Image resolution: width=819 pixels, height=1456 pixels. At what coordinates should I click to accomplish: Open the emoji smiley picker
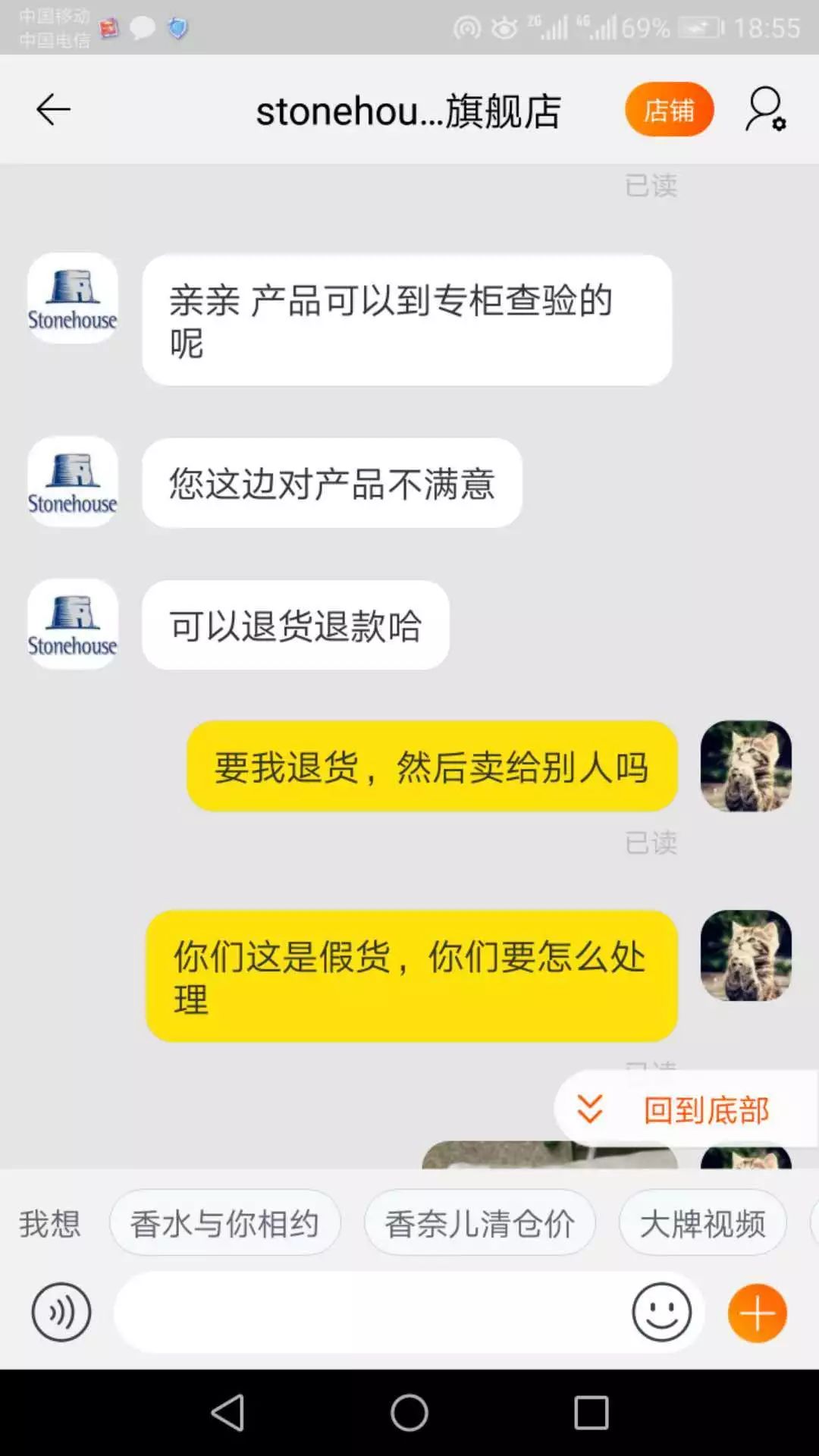661,1310
